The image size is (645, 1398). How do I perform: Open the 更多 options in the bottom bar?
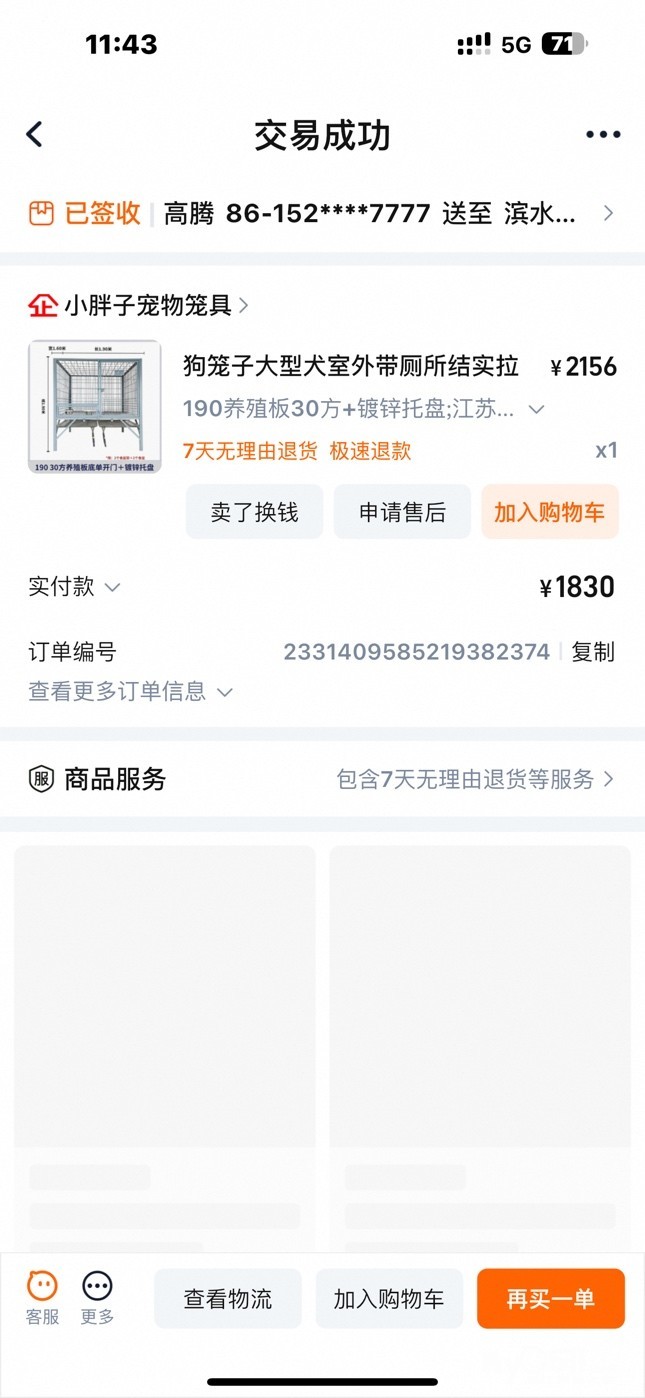point(97,1297)
